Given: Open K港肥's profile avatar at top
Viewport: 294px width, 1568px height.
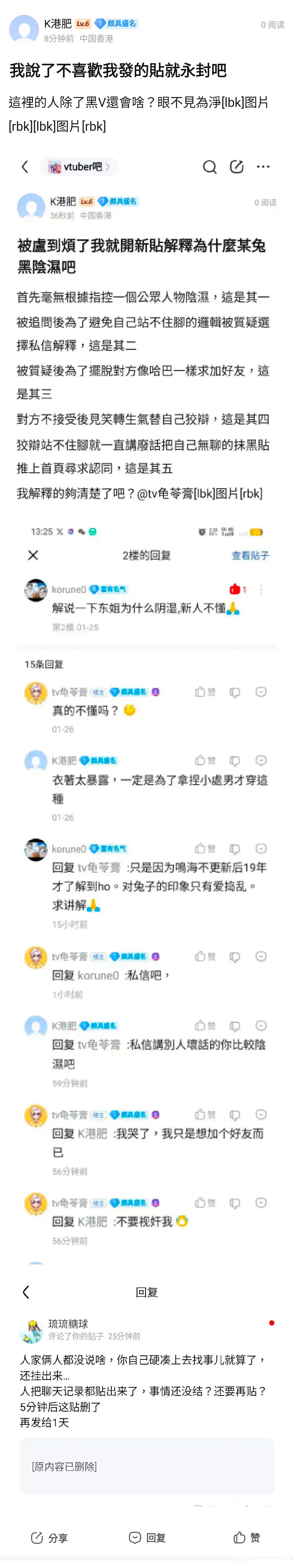Looking at the screenshot, I should pos(24,29).
